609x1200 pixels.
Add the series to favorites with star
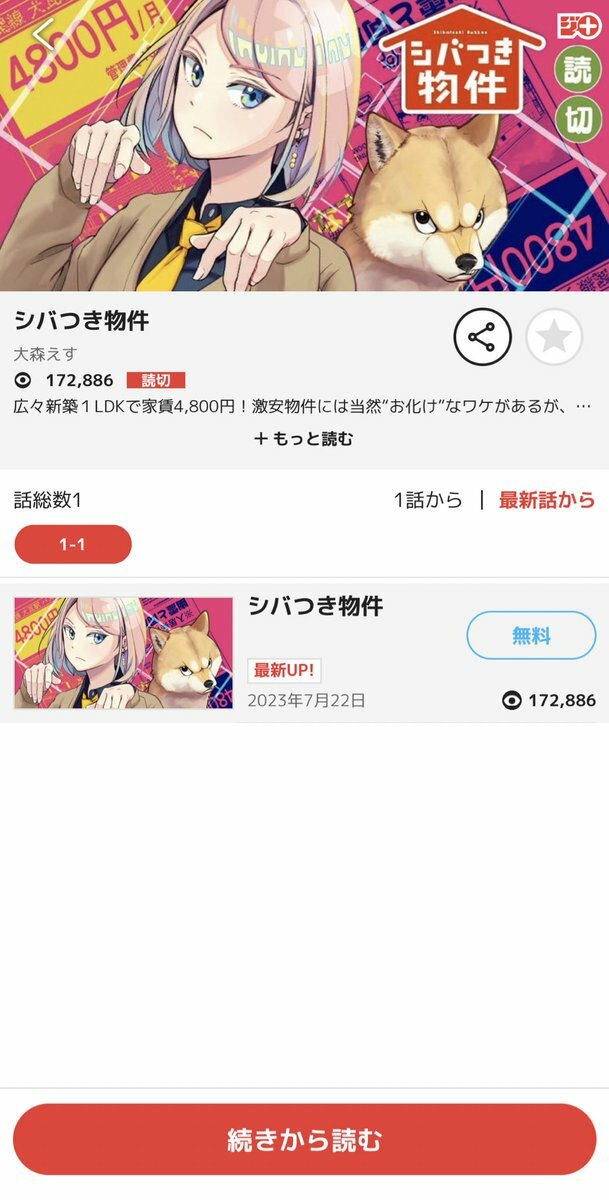point(554,337)
